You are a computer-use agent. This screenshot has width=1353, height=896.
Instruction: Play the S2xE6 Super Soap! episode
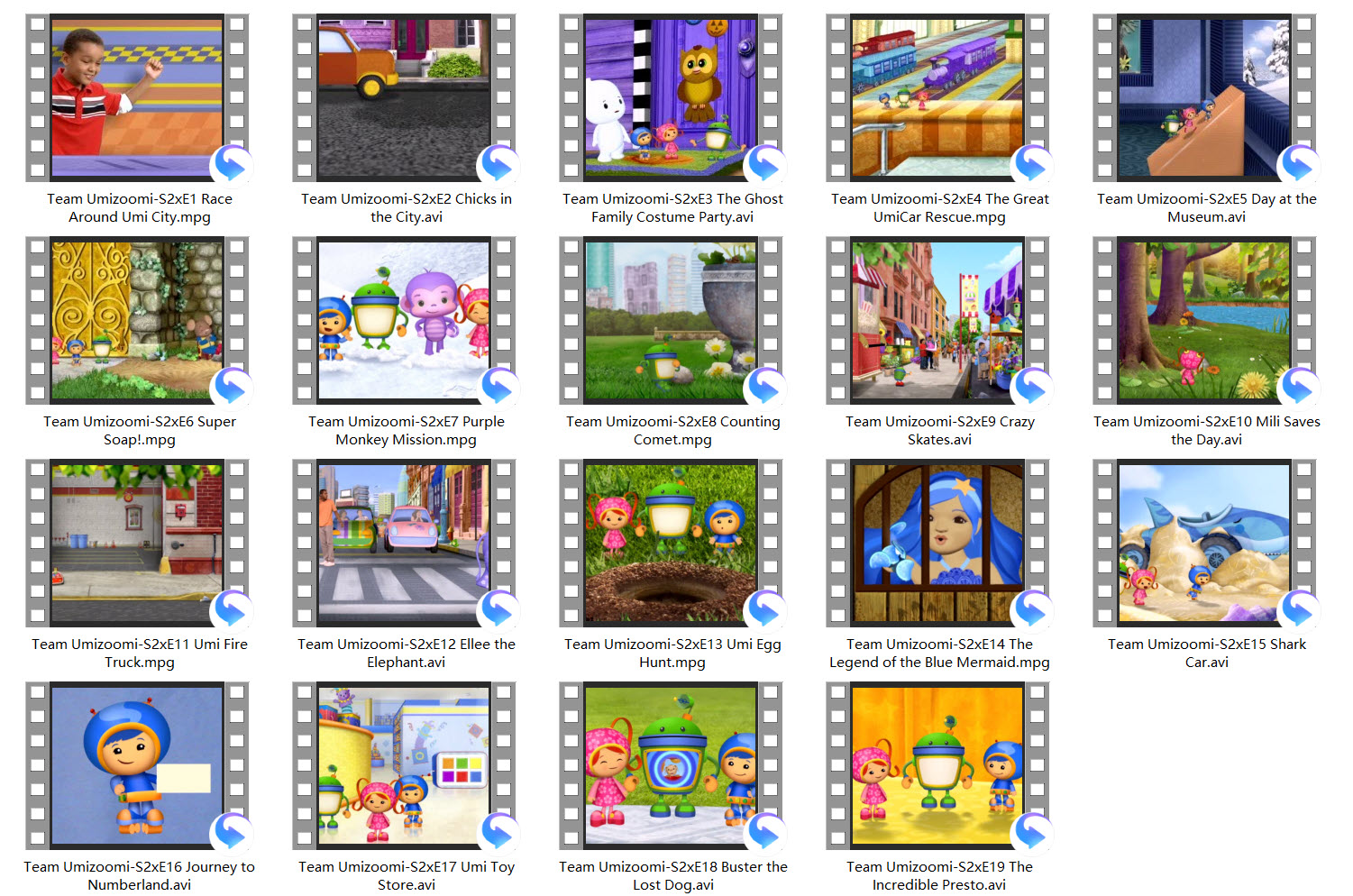point(137,321)
